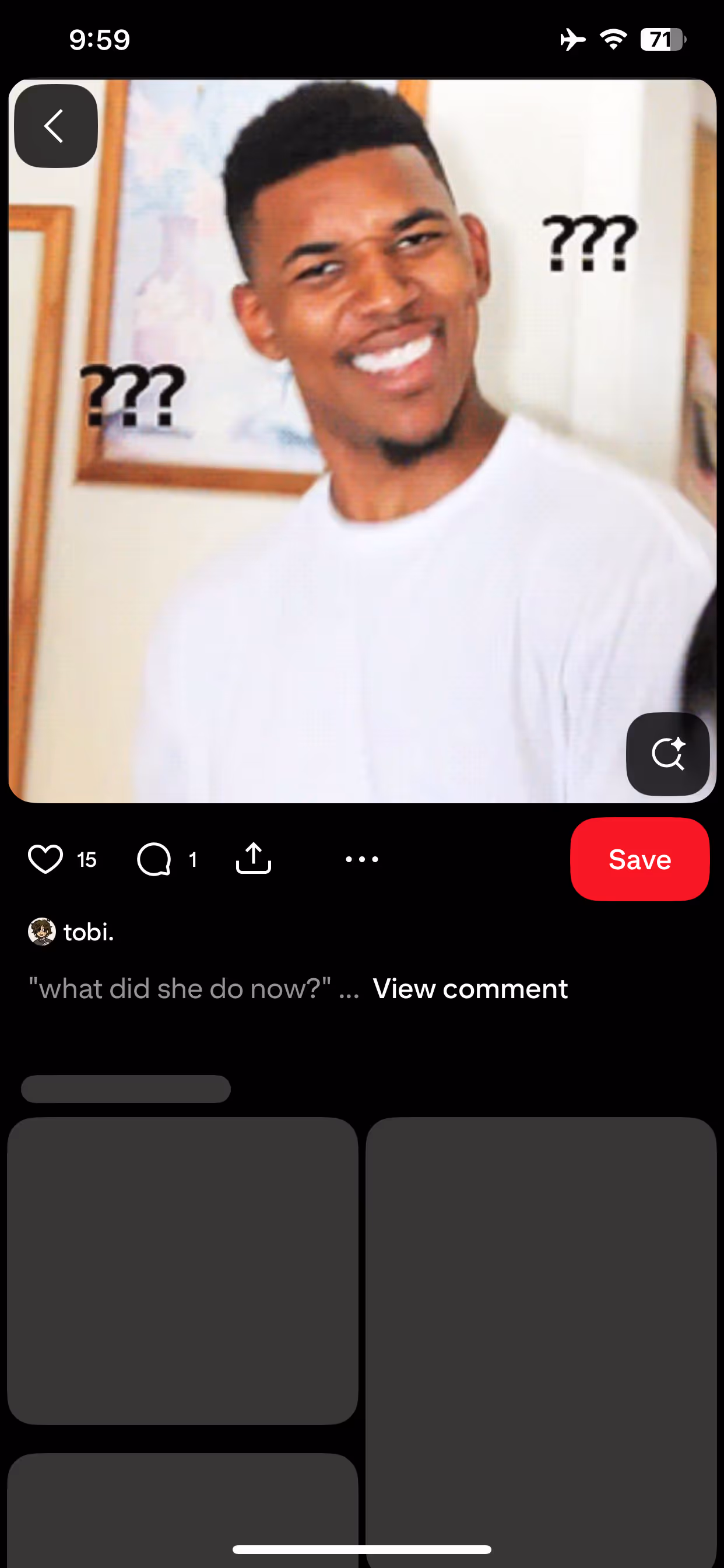Open the three-dot more options menu
724x1568 pixels.
(x=361, y=859)
